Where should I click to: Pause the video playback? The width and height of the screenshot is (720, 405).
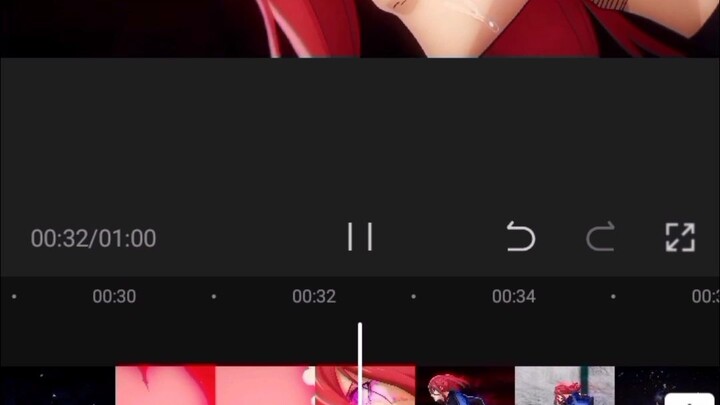coord(360,237)
